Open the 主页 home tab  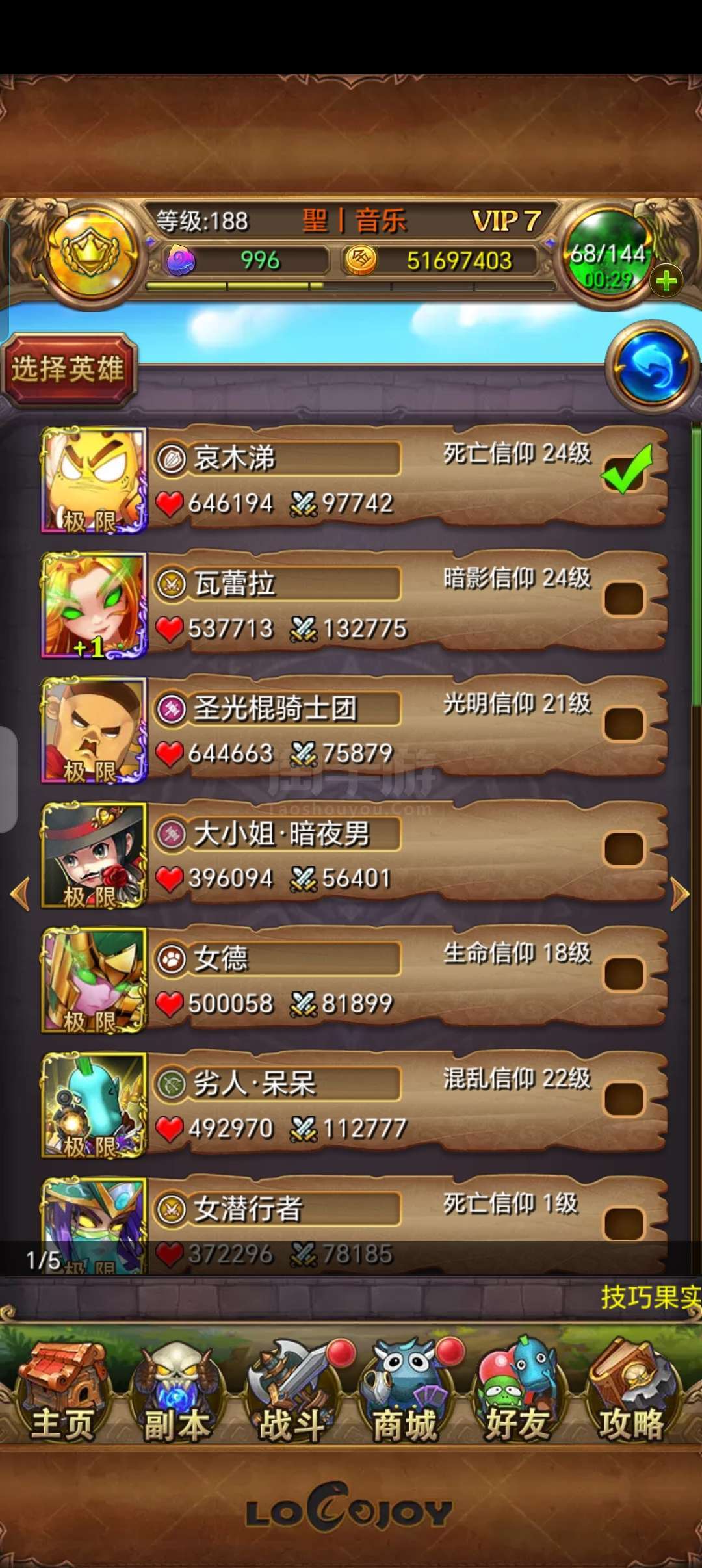click(x=63, y=1392)
